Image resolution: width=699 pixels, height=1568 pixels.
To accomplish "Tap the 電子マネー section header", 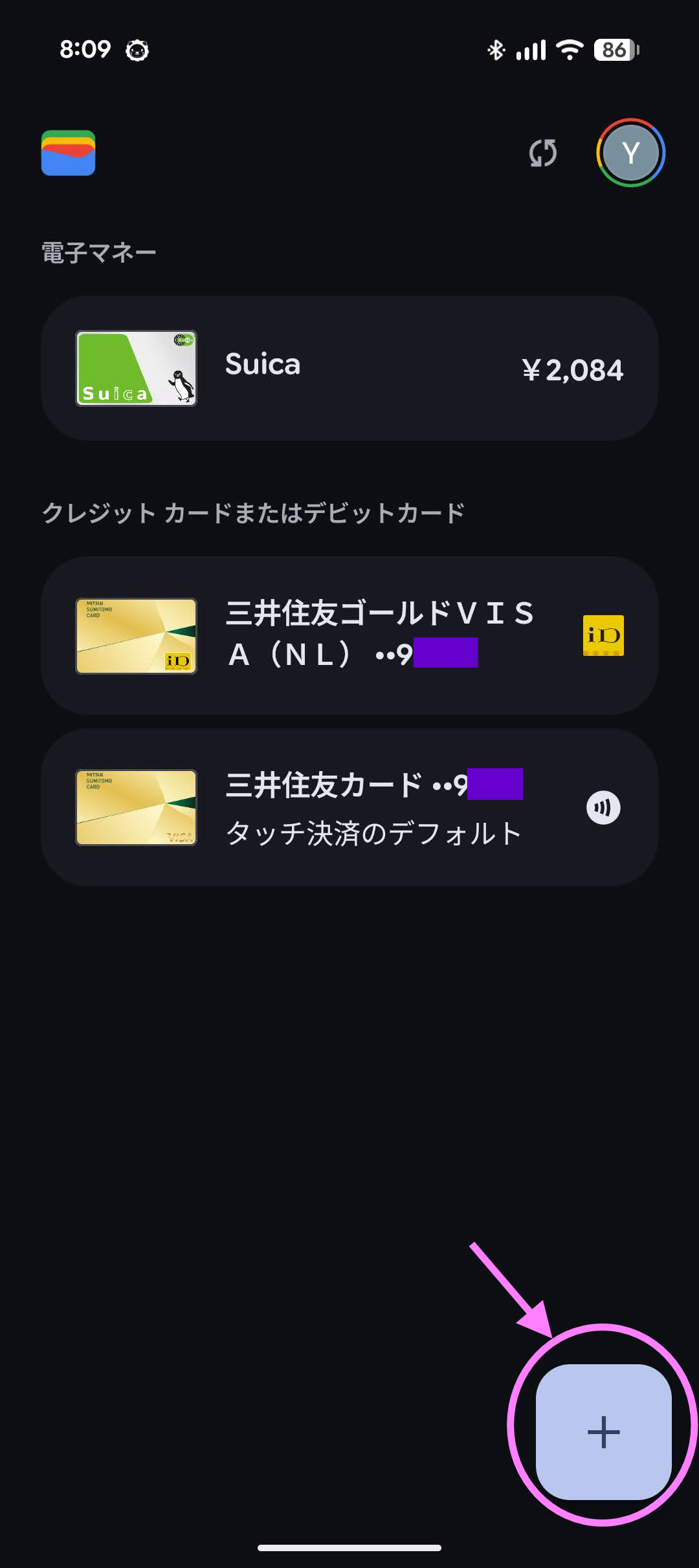I will [x=97, y=252].
